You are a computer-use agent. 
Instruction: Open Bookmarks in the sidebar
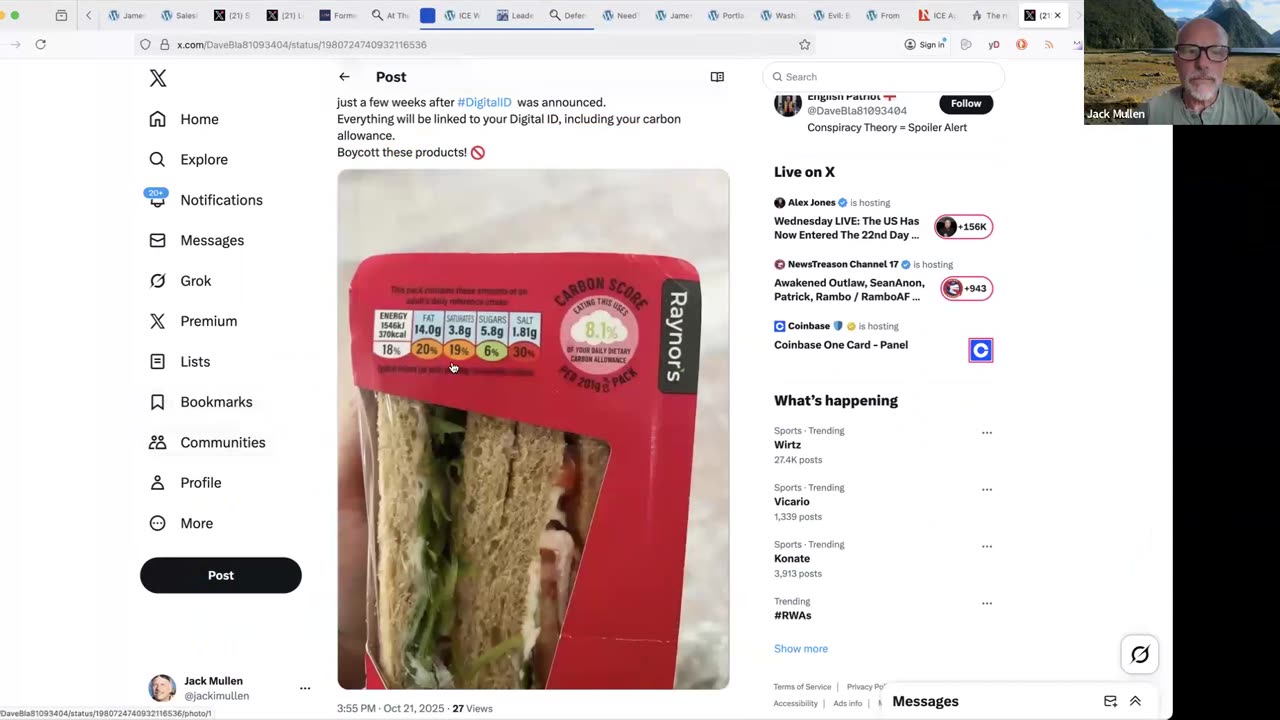(x=216, y=402)
